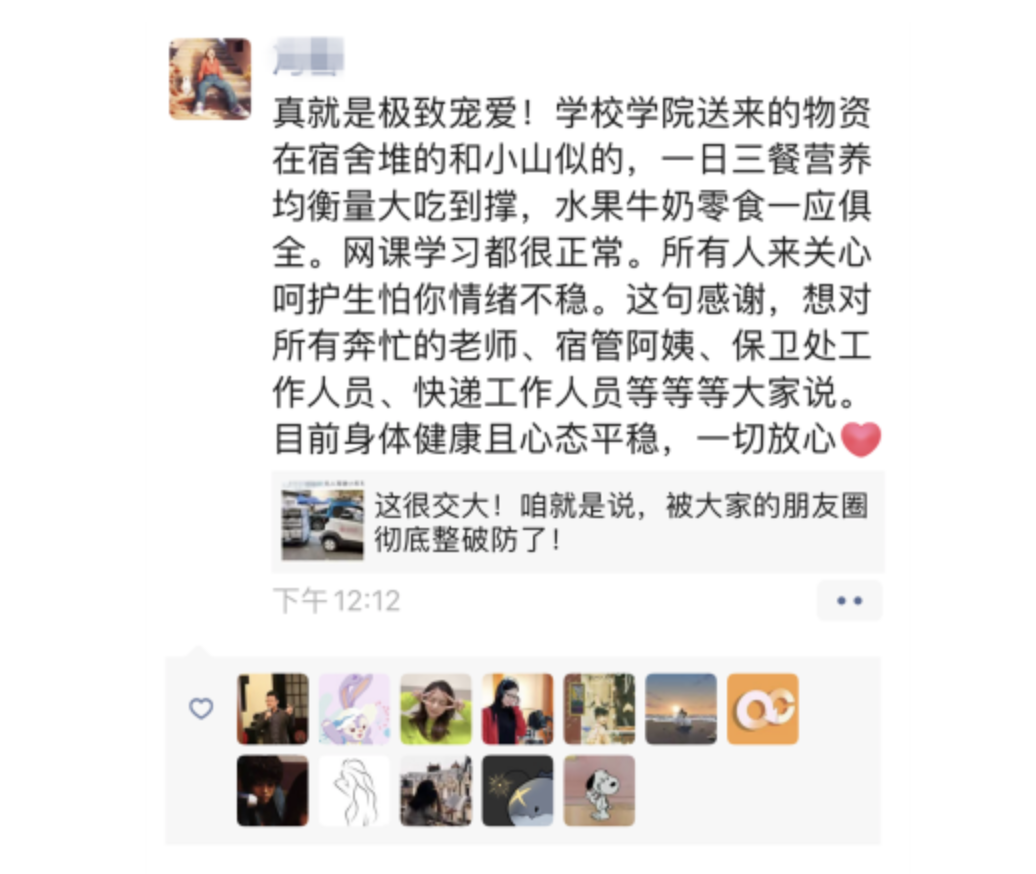Open the post author's profile picture

(x=210, y=79)
